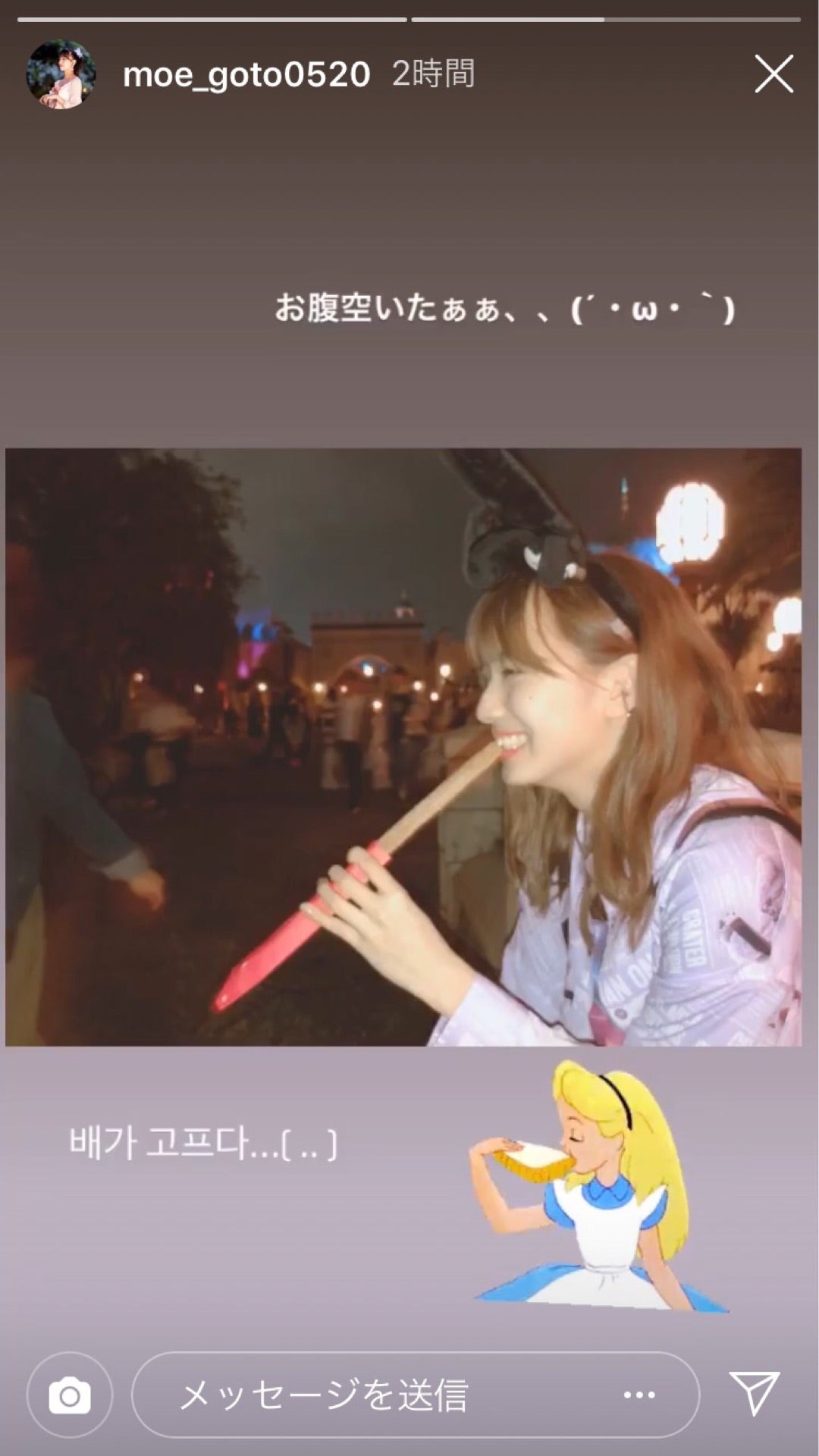Image resolution: width=819 pixels, height=1456 pixels.
Task: Open the moe_goto0520 username link
Action: pyautogui.click(x=246, y=74)
